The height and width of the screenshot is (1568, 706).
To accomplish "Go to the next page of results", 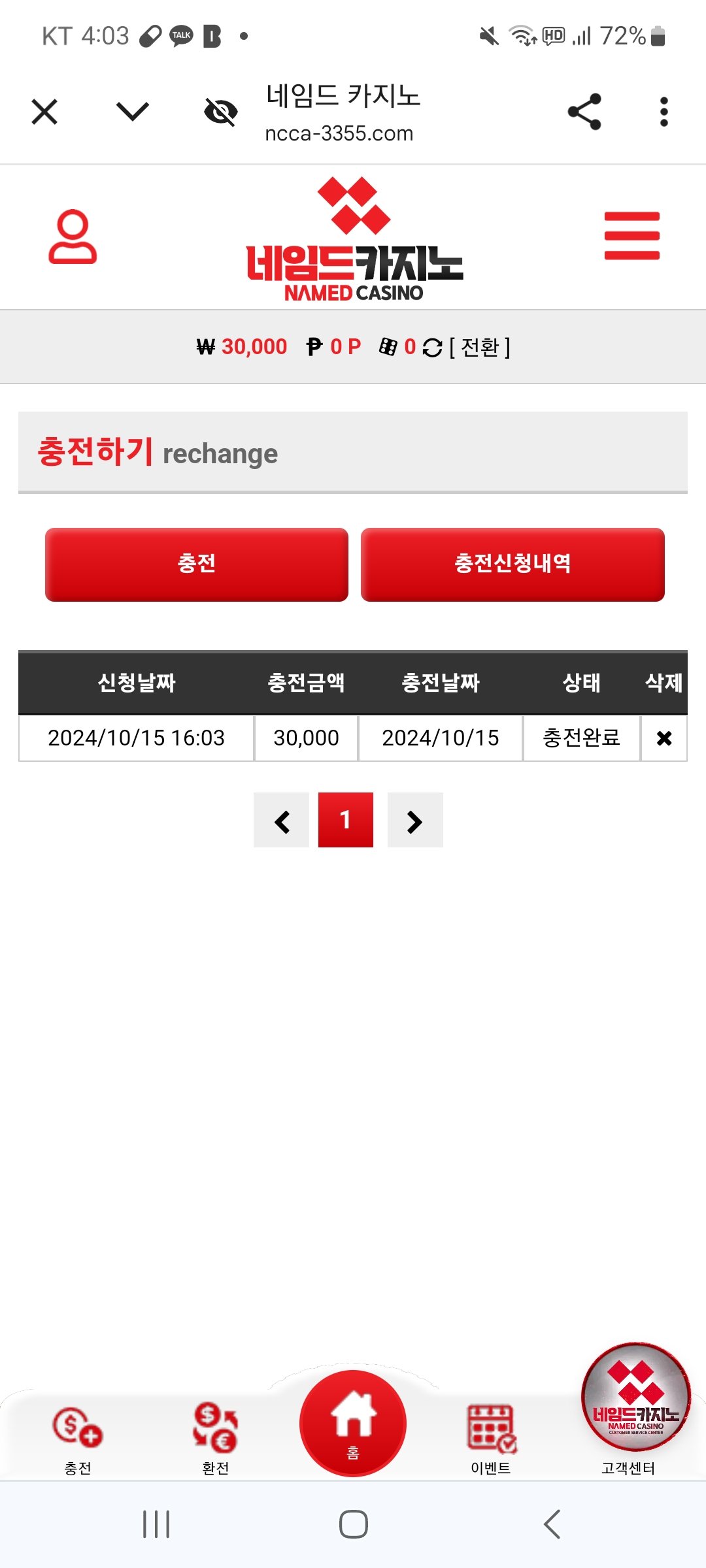I will [x=415, y=821].
